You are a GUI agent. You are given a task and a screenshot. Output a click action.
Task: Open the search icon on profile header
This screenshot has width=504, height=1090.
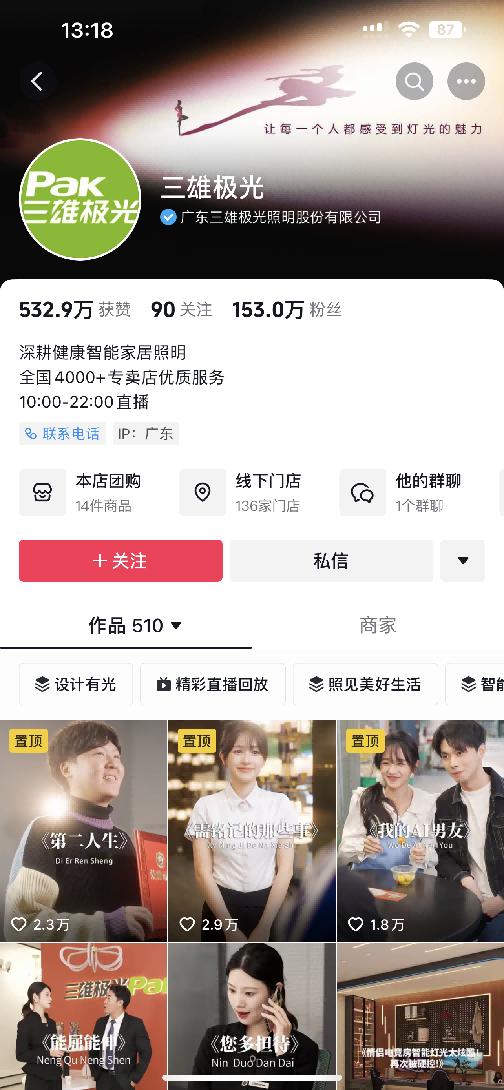(414, 82)
